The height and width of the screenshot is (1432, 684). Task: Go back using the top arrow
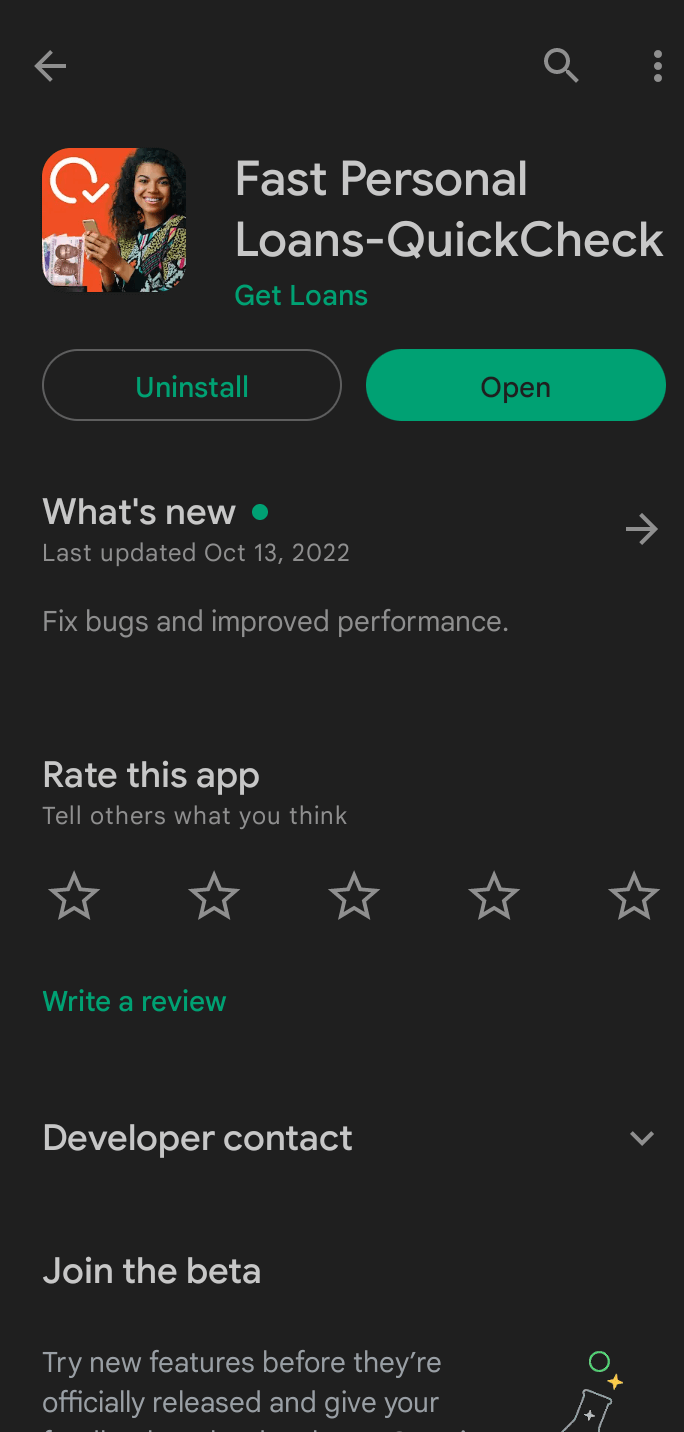(50, 67)
